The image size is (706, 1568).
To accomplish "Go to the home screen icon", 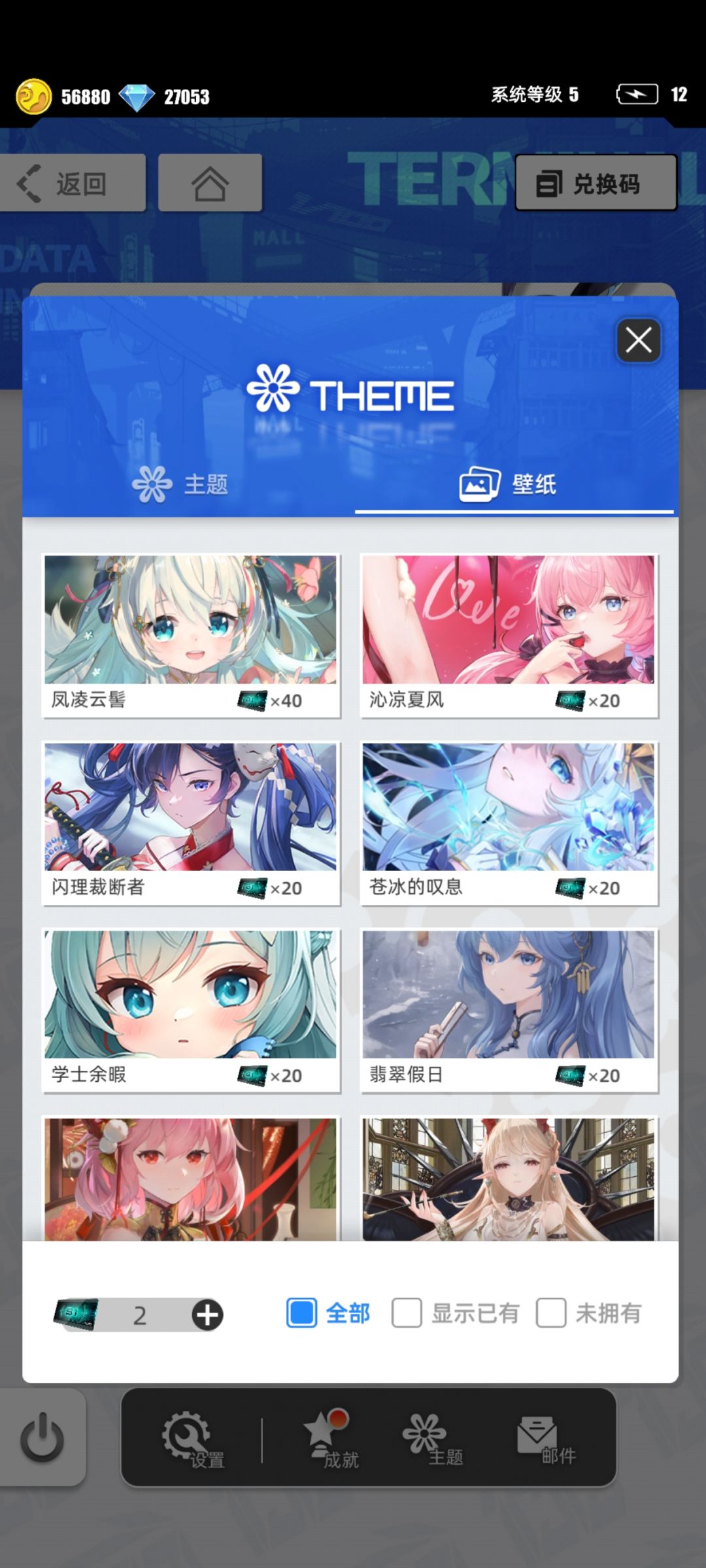I will click(x=210, y=183).
